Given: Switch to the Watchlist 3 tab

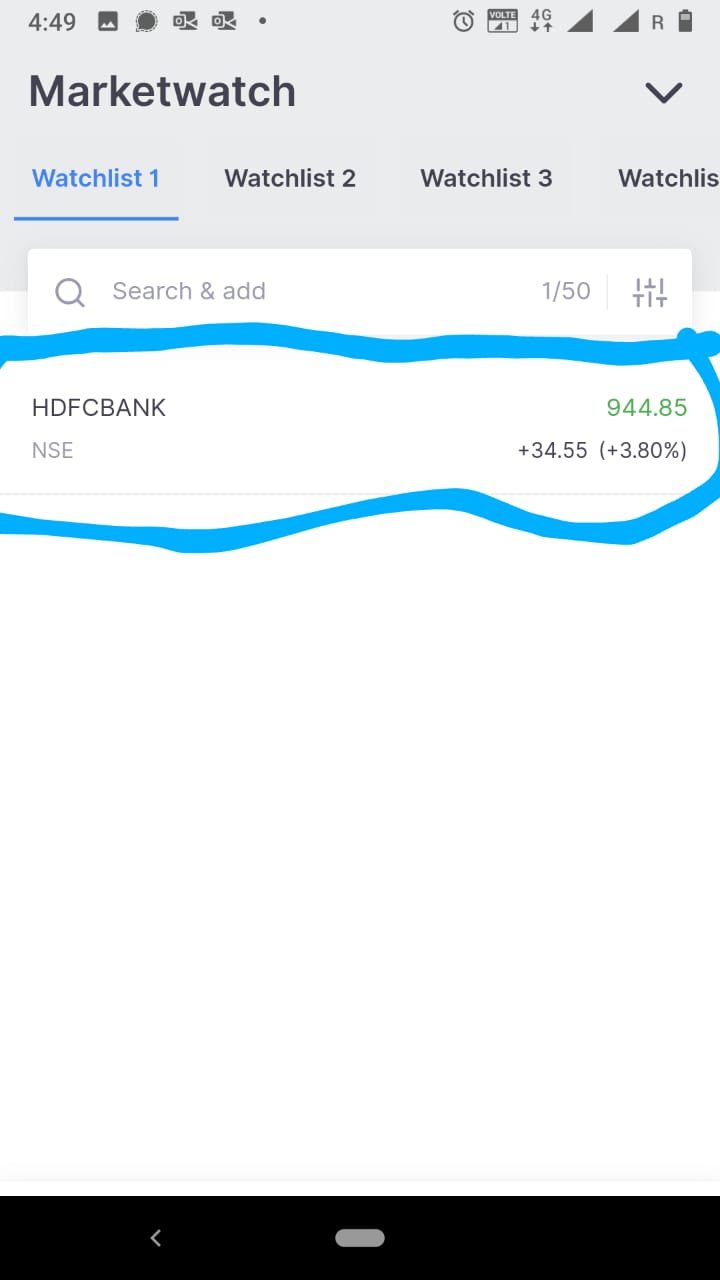Looking at the screenshot, I should 486,178.
